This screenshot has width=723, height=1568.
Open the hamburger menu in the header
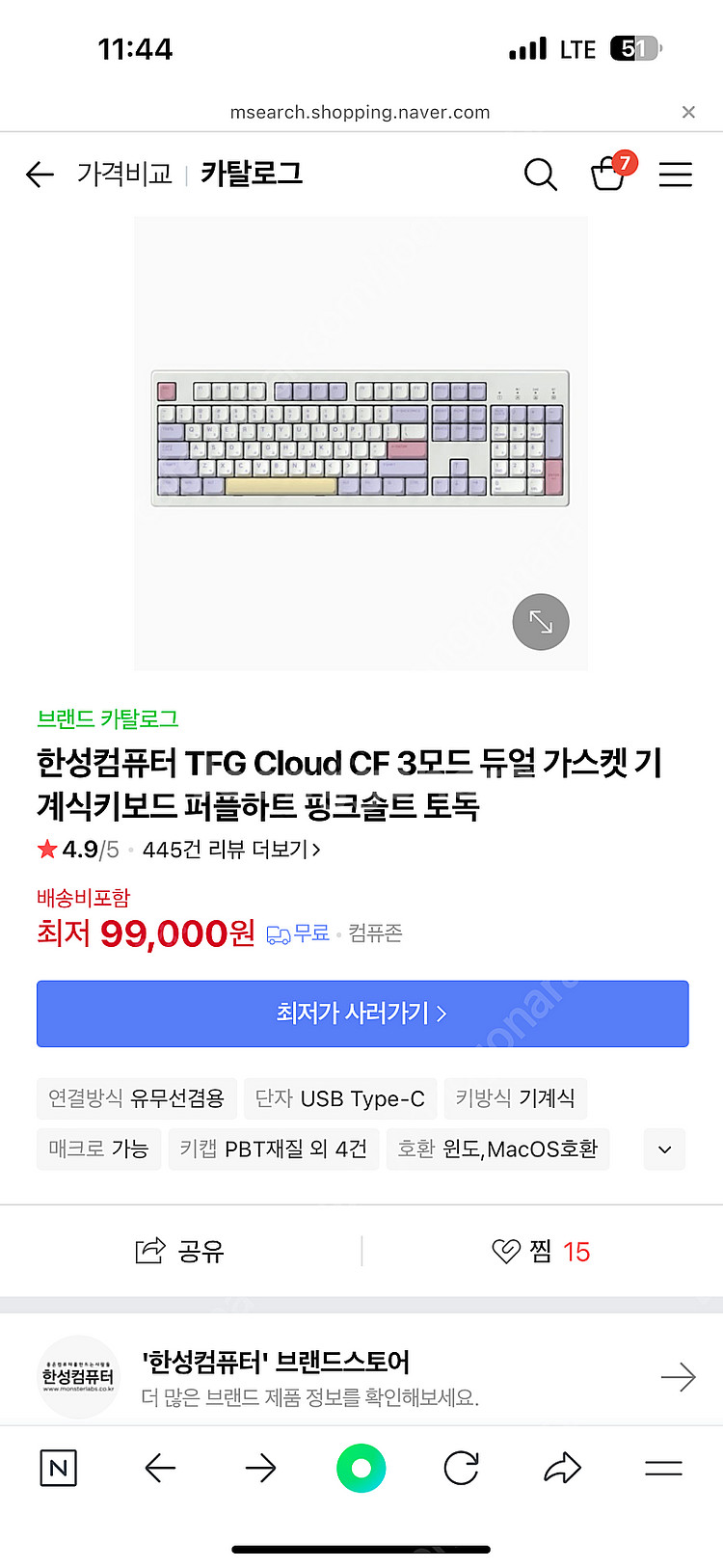tap(675, 175)
